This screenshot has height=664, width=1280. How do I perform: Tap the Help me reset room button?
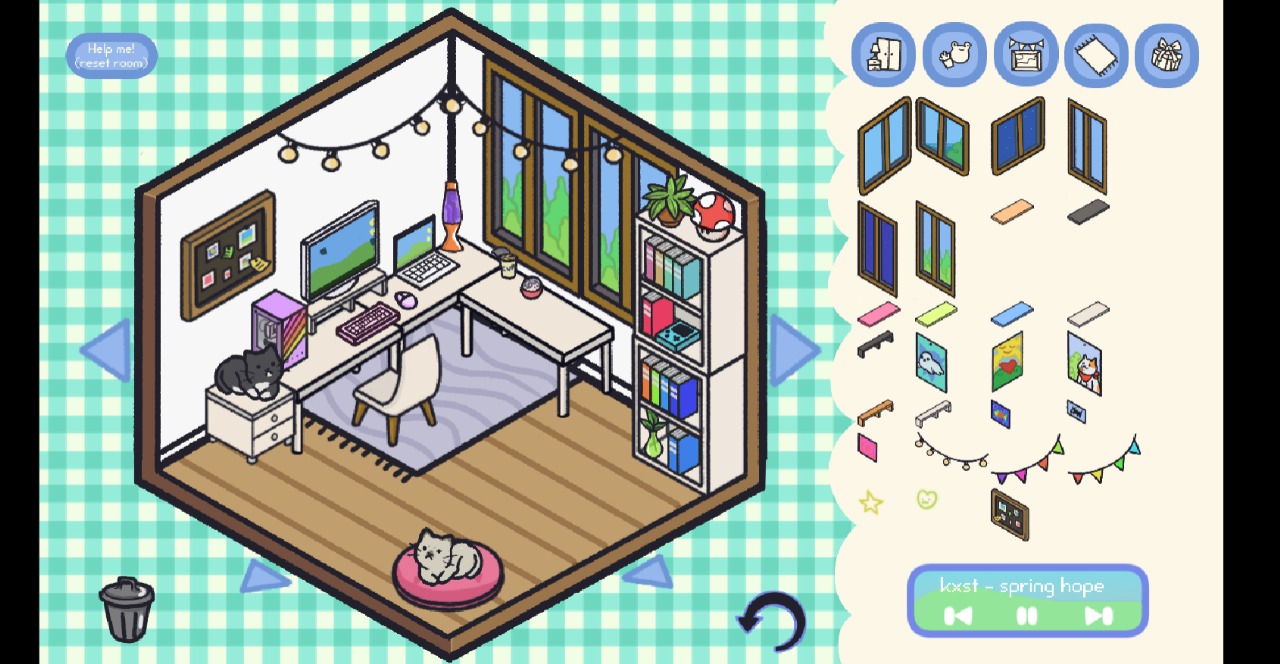[x=112, y=55]
